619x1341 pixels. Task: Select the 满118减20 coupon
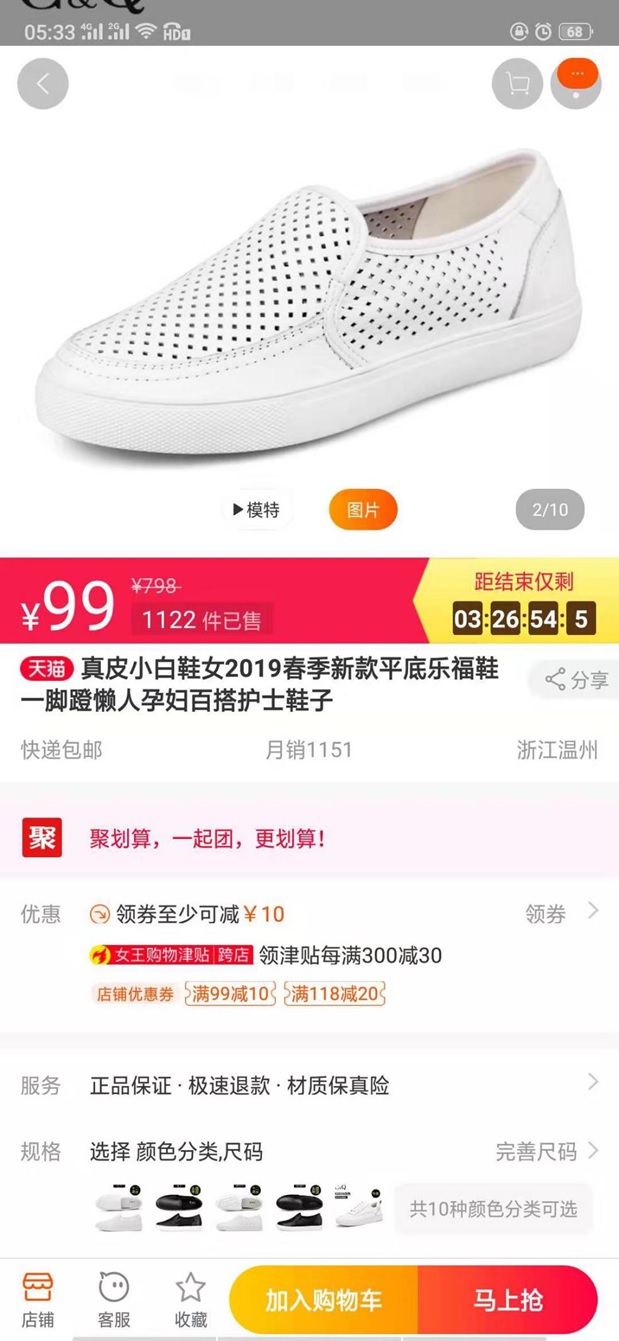point(335,994)
